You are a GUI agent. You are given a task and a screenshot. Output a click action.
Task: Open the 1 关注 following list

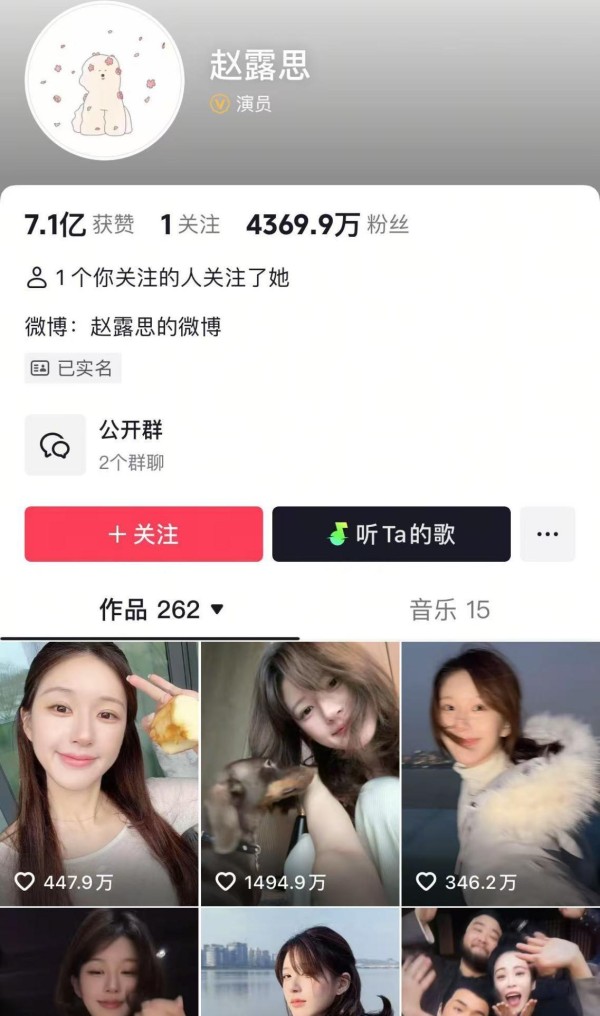coord(190,225)
